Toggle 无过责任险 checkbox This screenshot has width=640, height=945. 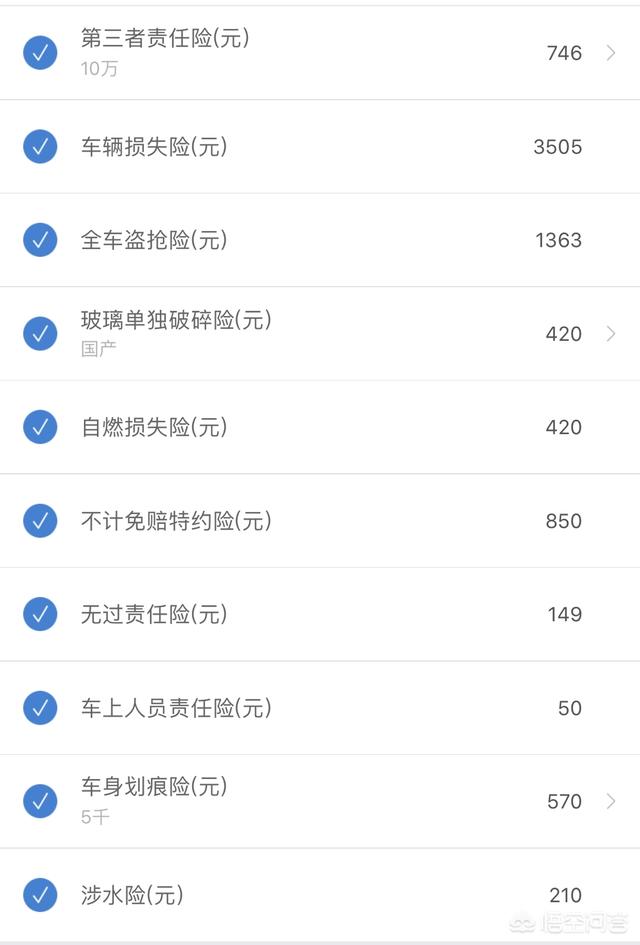(40, 614)
